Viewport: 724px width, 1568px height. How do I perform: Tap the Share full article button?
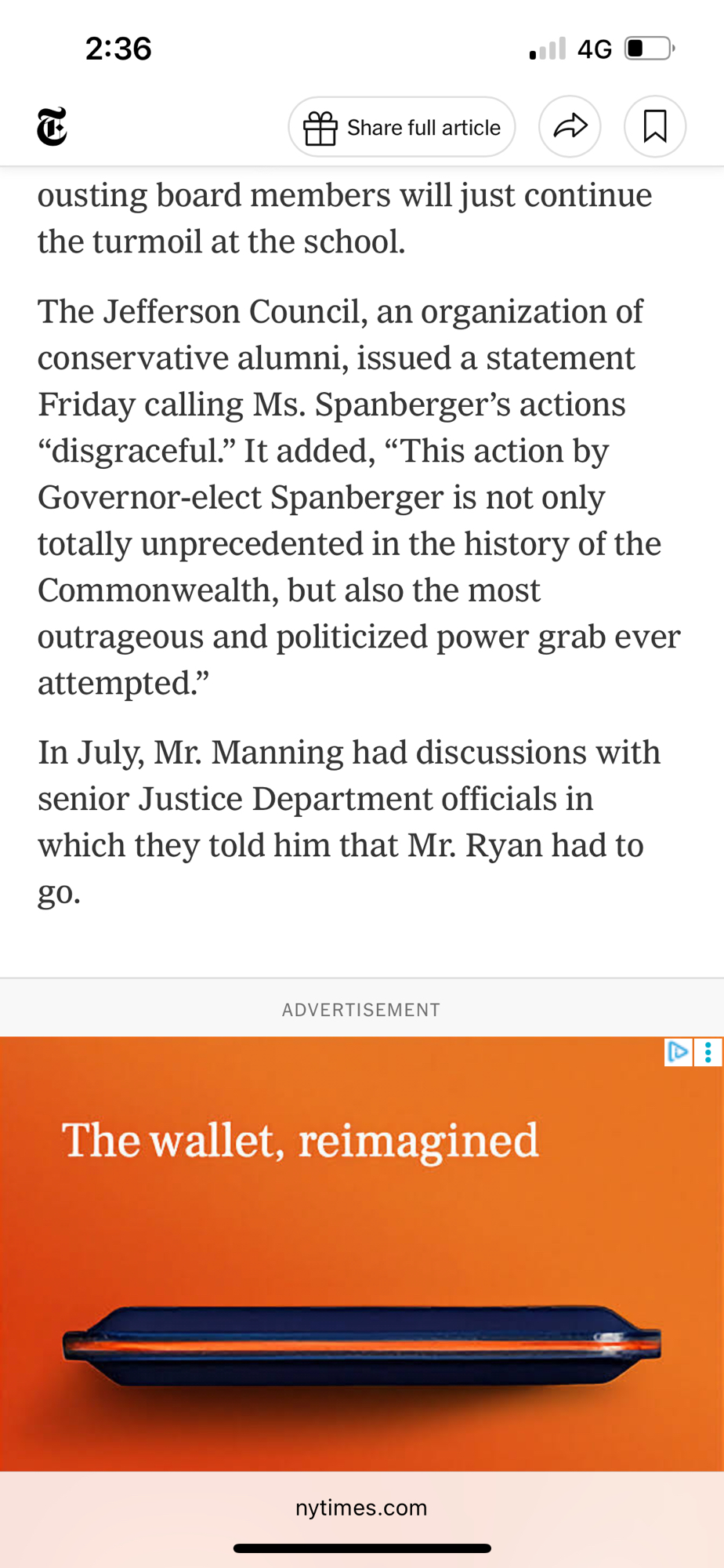pyautogui.click(x=401, y=127)
